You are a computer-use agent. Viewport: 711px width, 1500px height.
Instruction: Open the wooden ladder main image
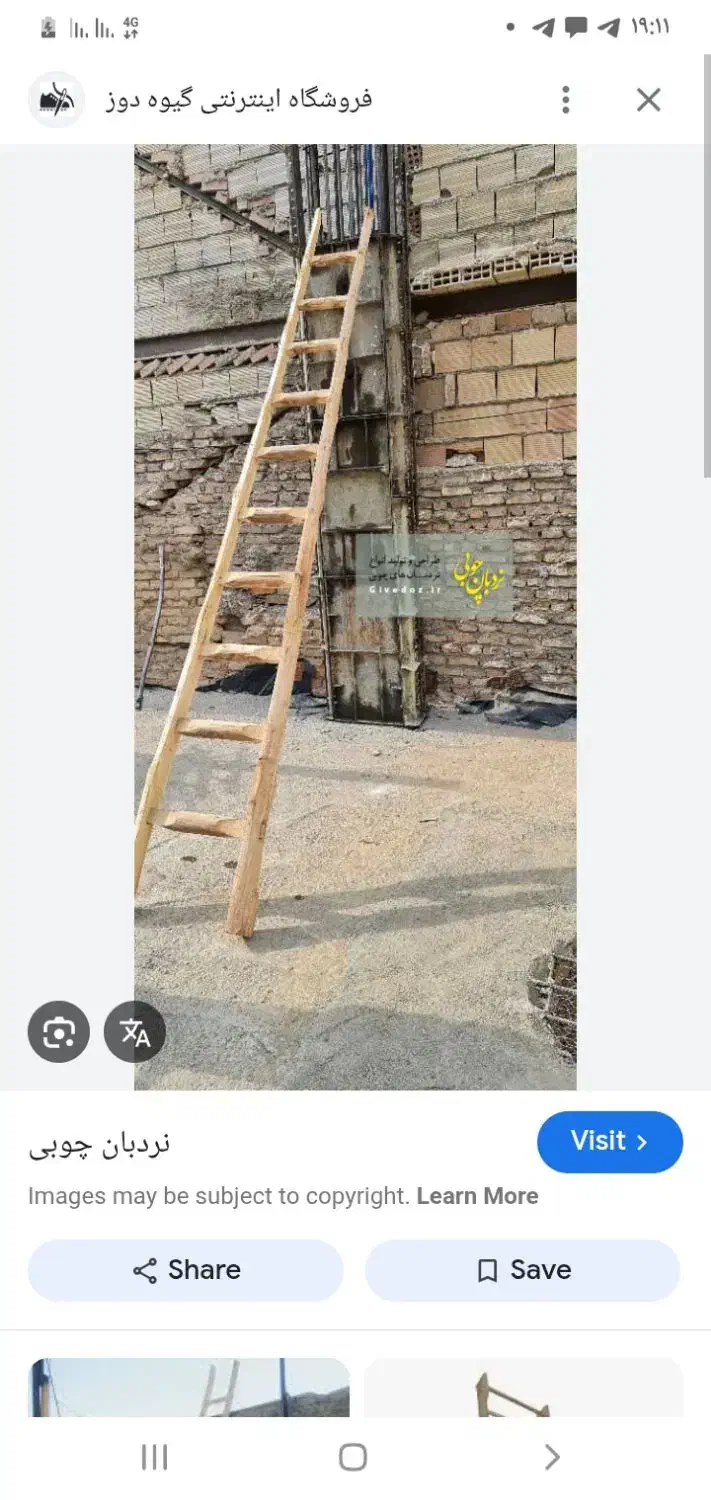(x=355, y=616)
